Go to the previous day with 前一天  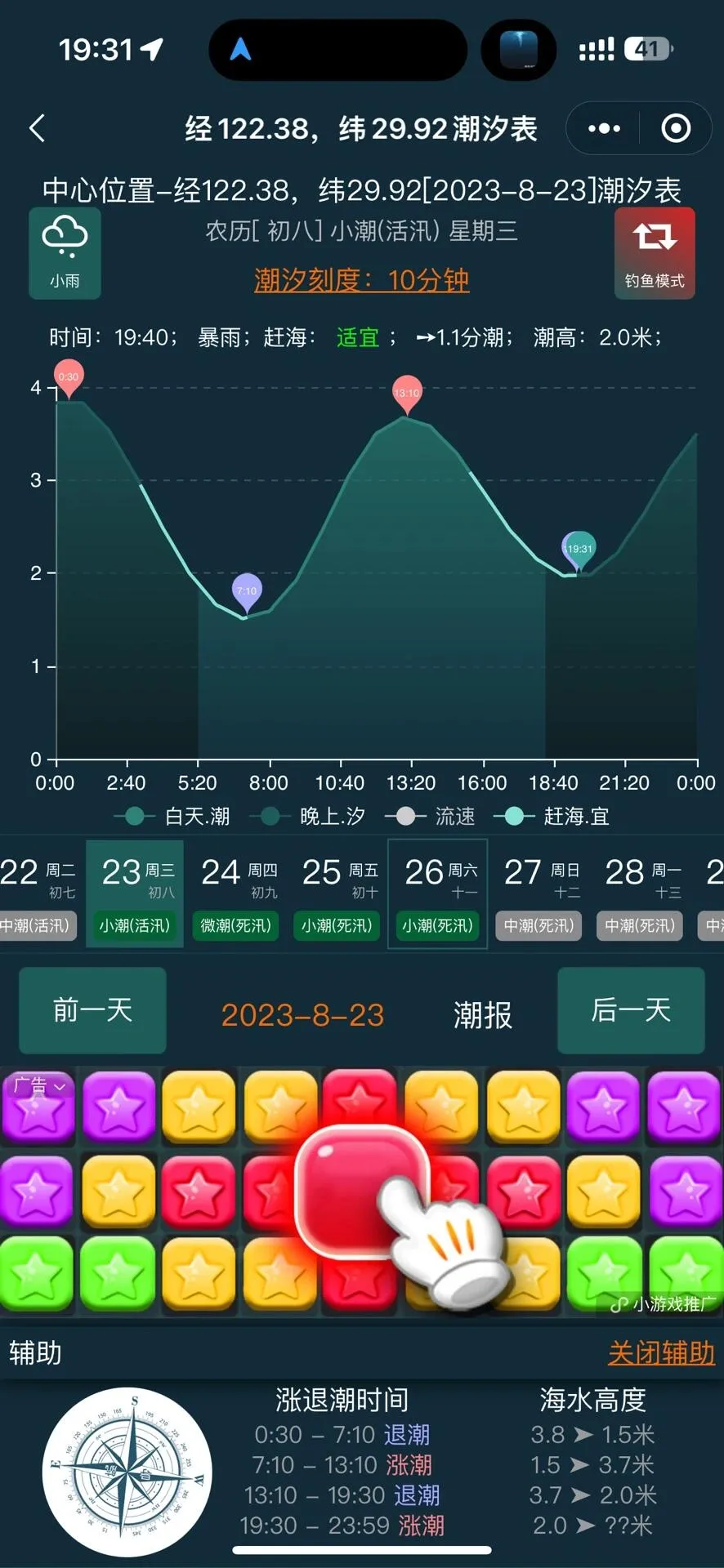(x=92, y=1011)
